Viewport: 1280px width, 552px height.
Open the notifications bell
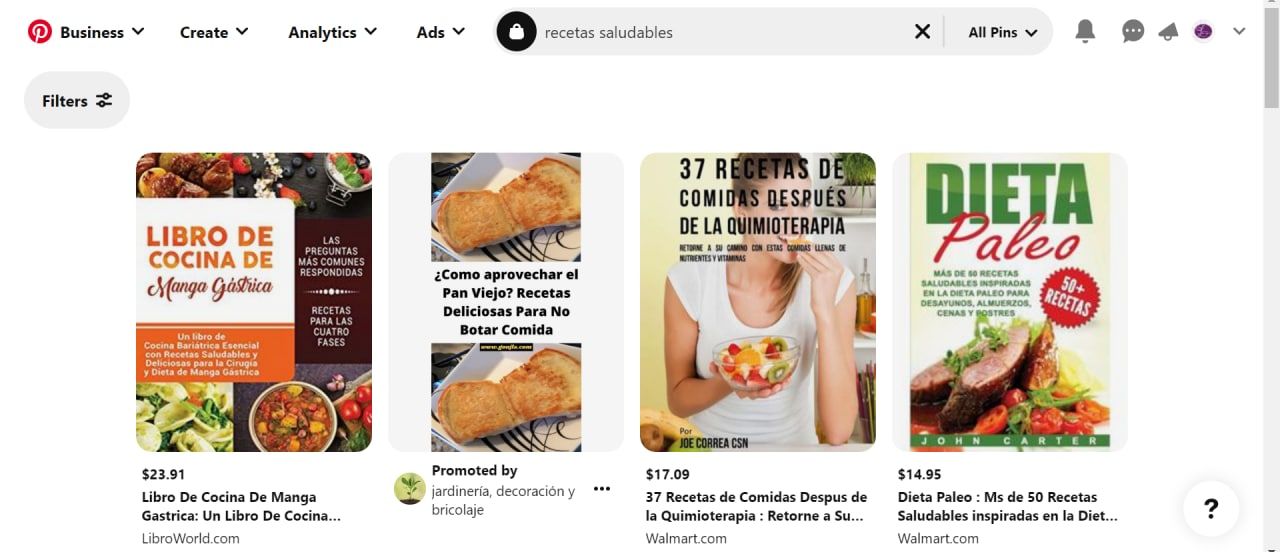click(1085, 32)
